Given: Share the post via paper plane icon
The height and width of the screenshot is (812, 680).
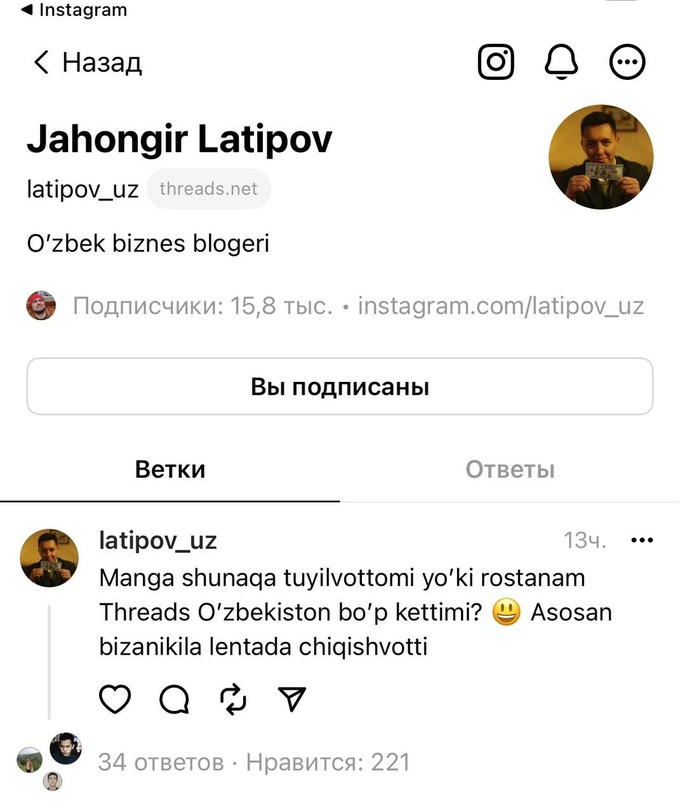Looking at the screenshot, I should point(290,700).
